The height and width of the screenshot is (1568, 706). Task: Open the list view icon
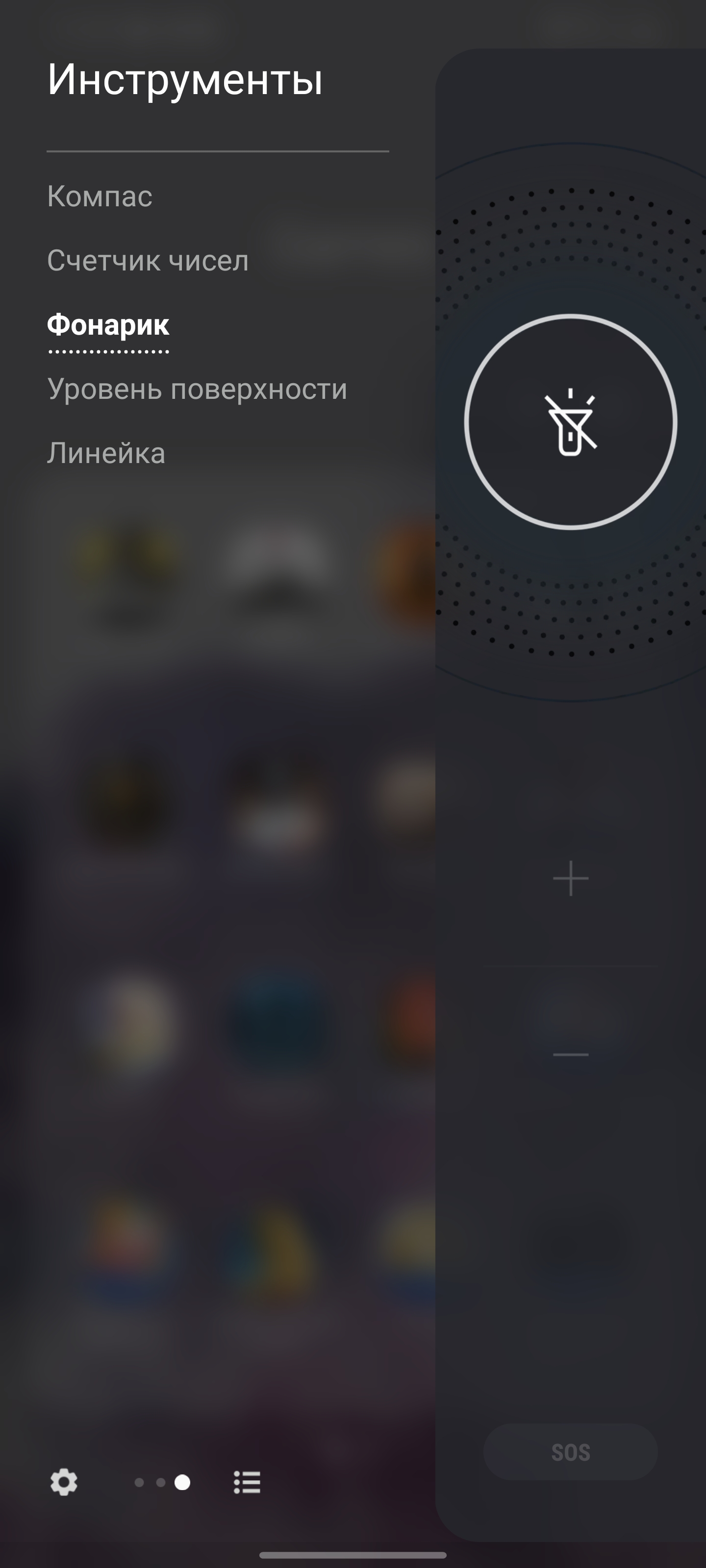coord(247,1482)
